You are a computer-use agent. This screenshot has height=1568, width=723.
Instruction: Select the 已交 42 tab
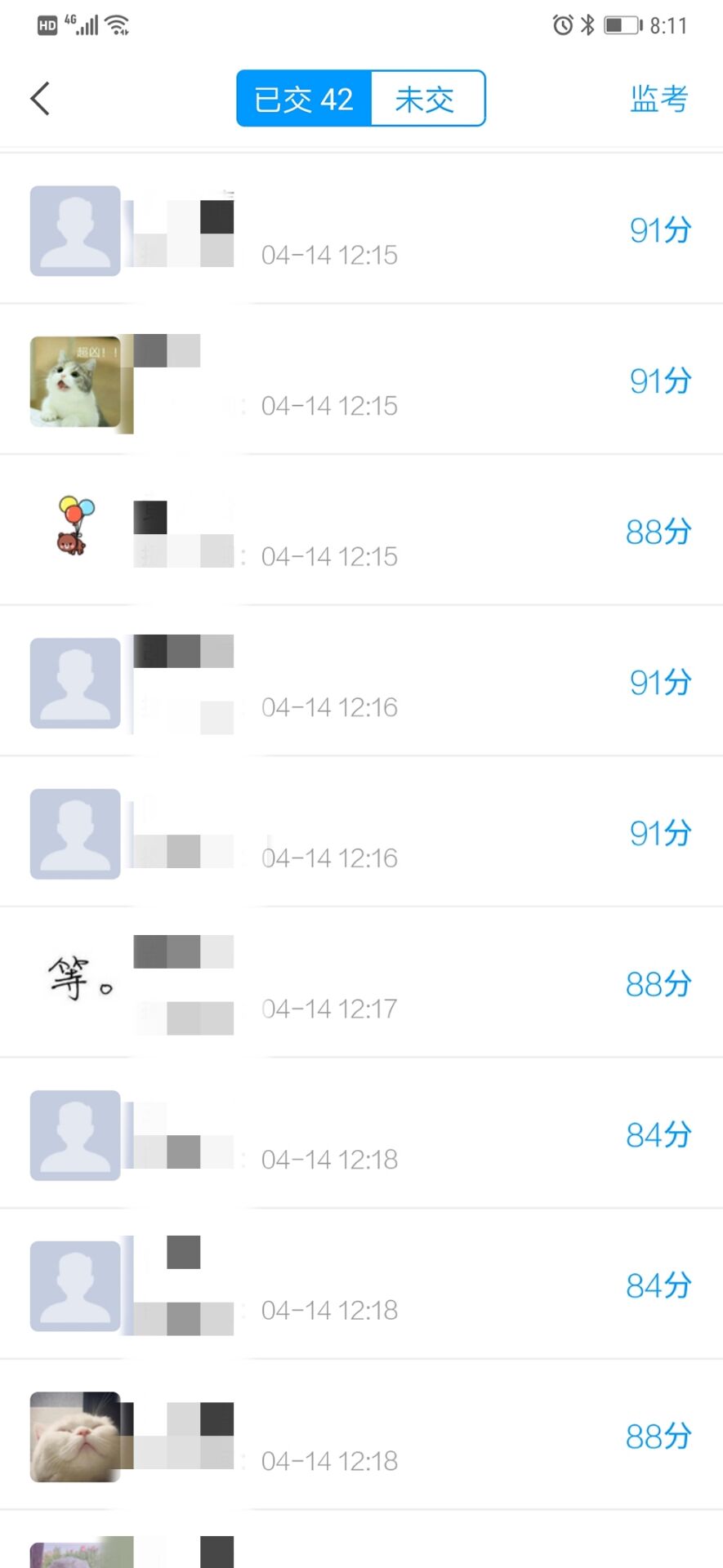click(304, 99)
